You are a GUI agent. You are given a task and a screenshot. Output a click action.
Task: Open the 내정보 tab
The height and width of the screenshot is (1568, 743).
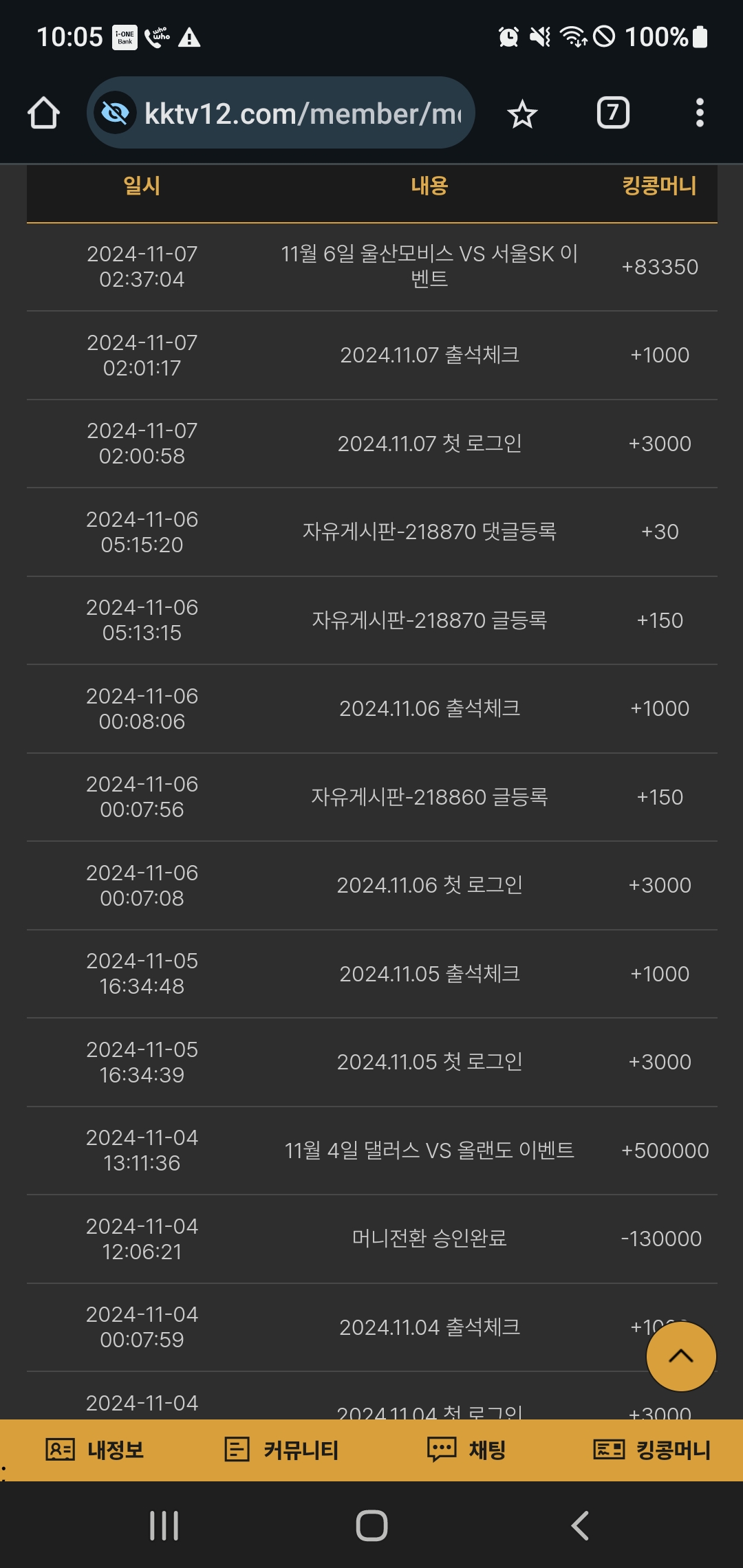pos(95,1450)
